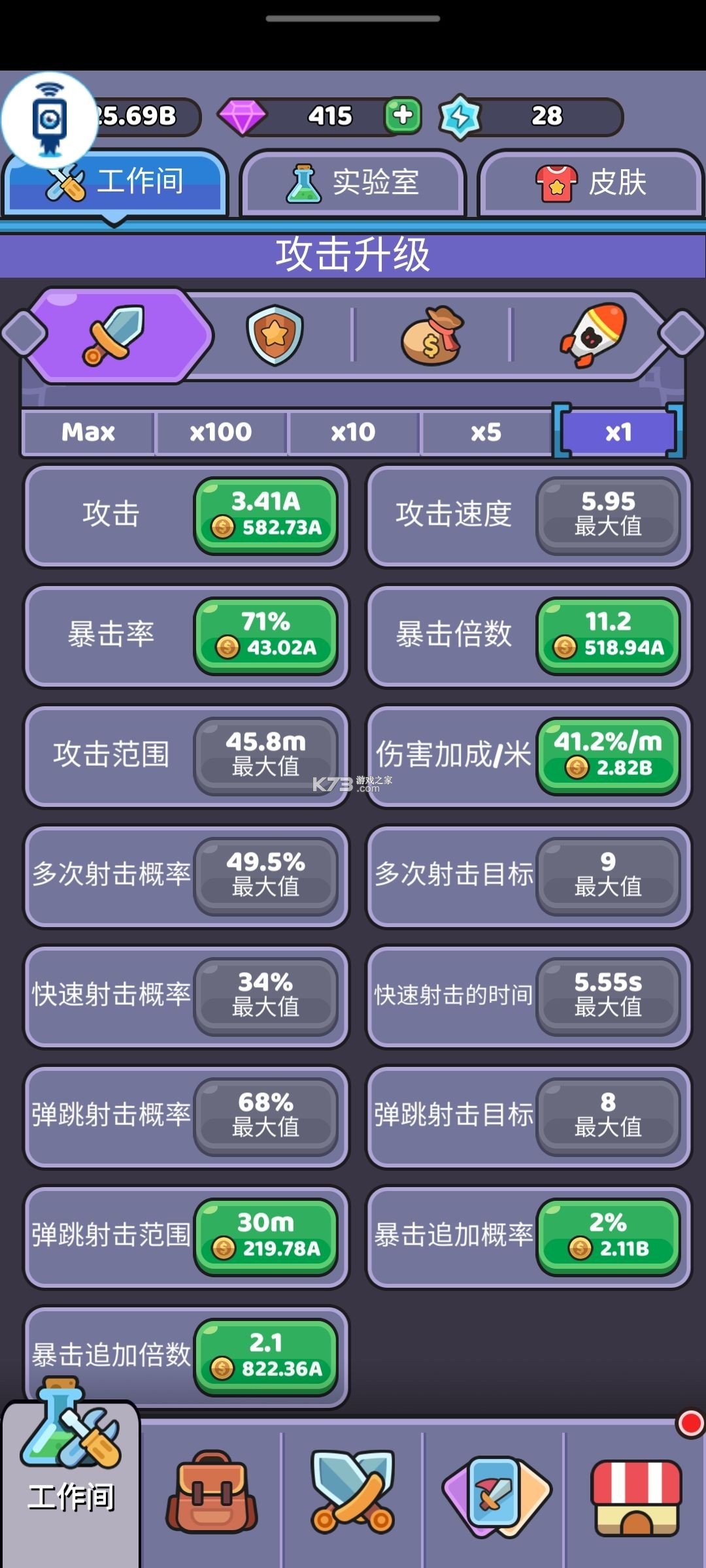706x1568 pixels.
Task: Switch to the x100 multiplier
Action: click(220, 432)
